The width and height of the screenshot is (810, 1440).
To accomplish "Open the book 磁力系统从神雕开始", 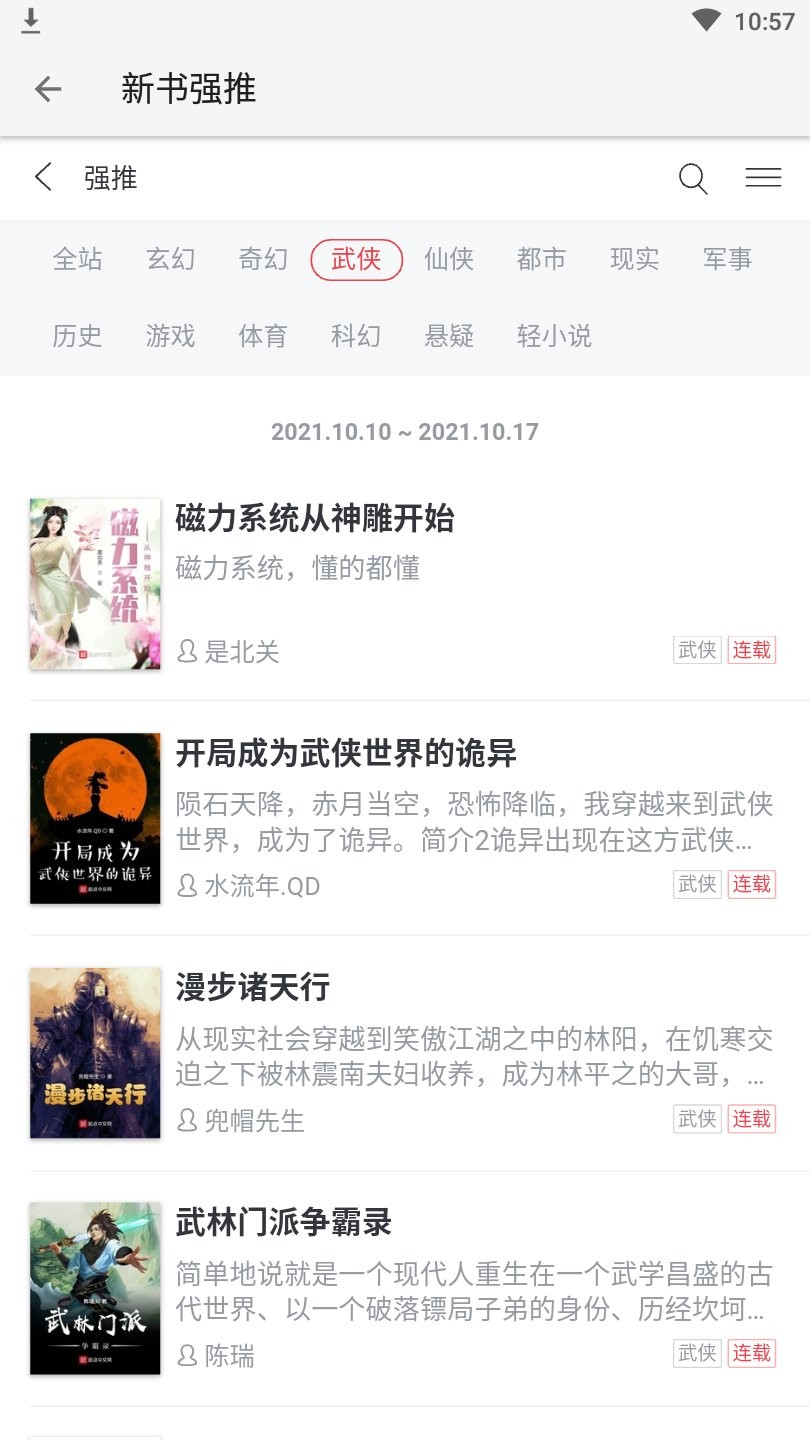I will pos(405,584).
